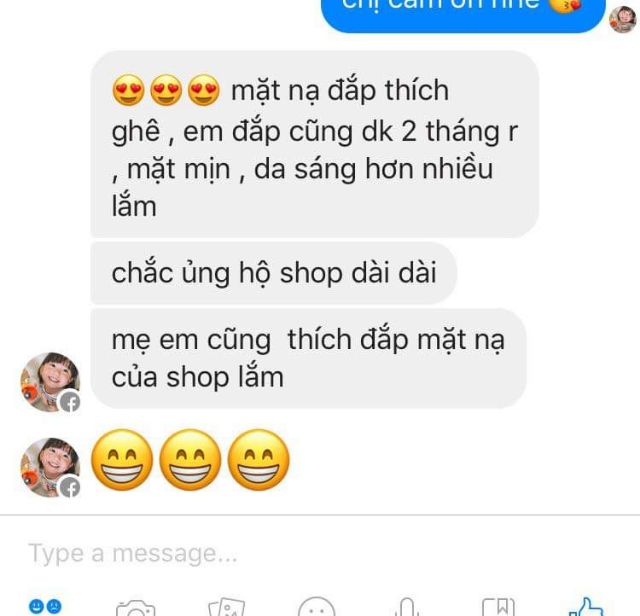This screenshot has width=640, height=616.
Task: Open the camera to take a photo
Action: pyautogui.click(x=136, y=607)
